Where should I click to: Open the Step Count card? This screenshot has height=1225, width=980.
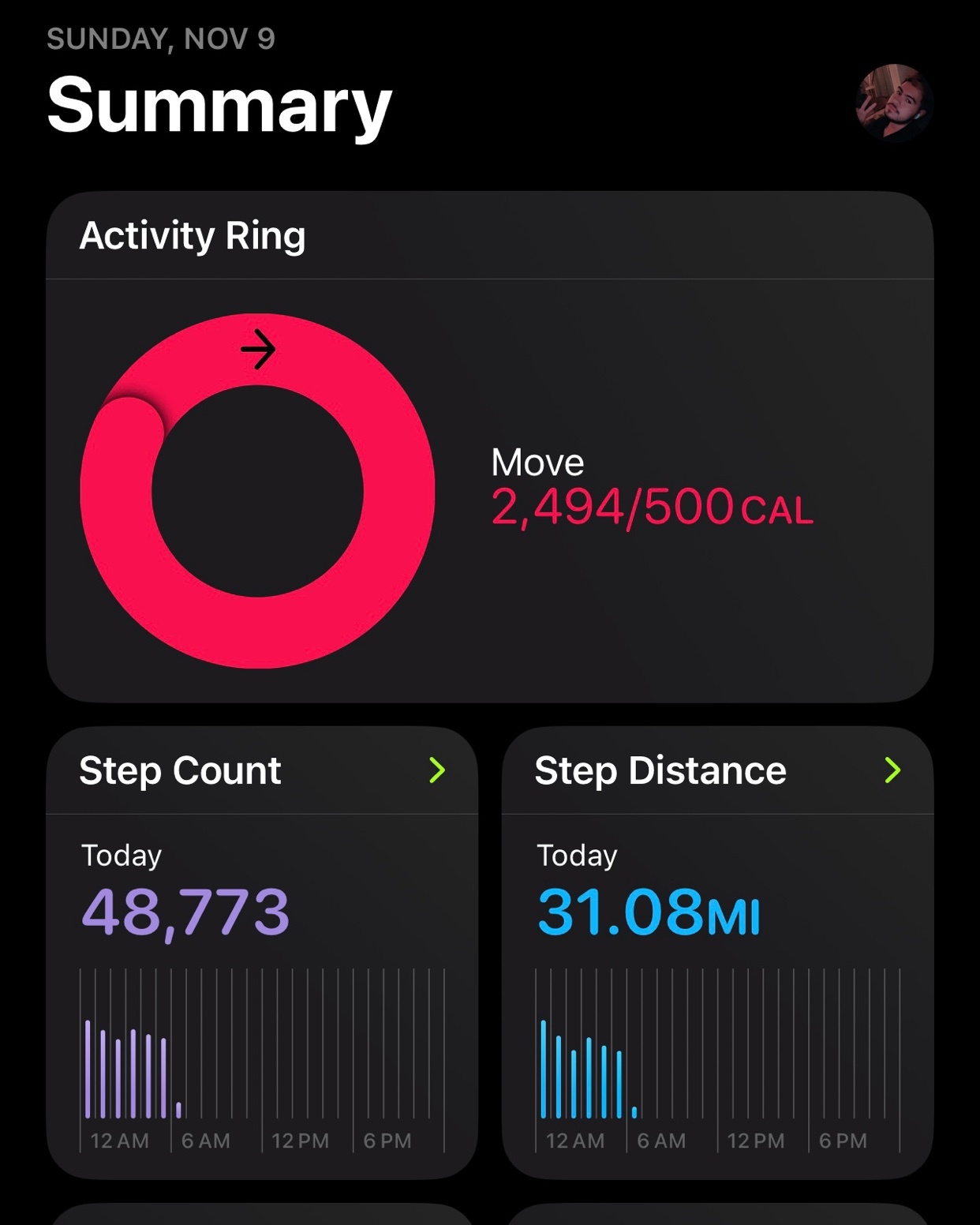(262, 953)
